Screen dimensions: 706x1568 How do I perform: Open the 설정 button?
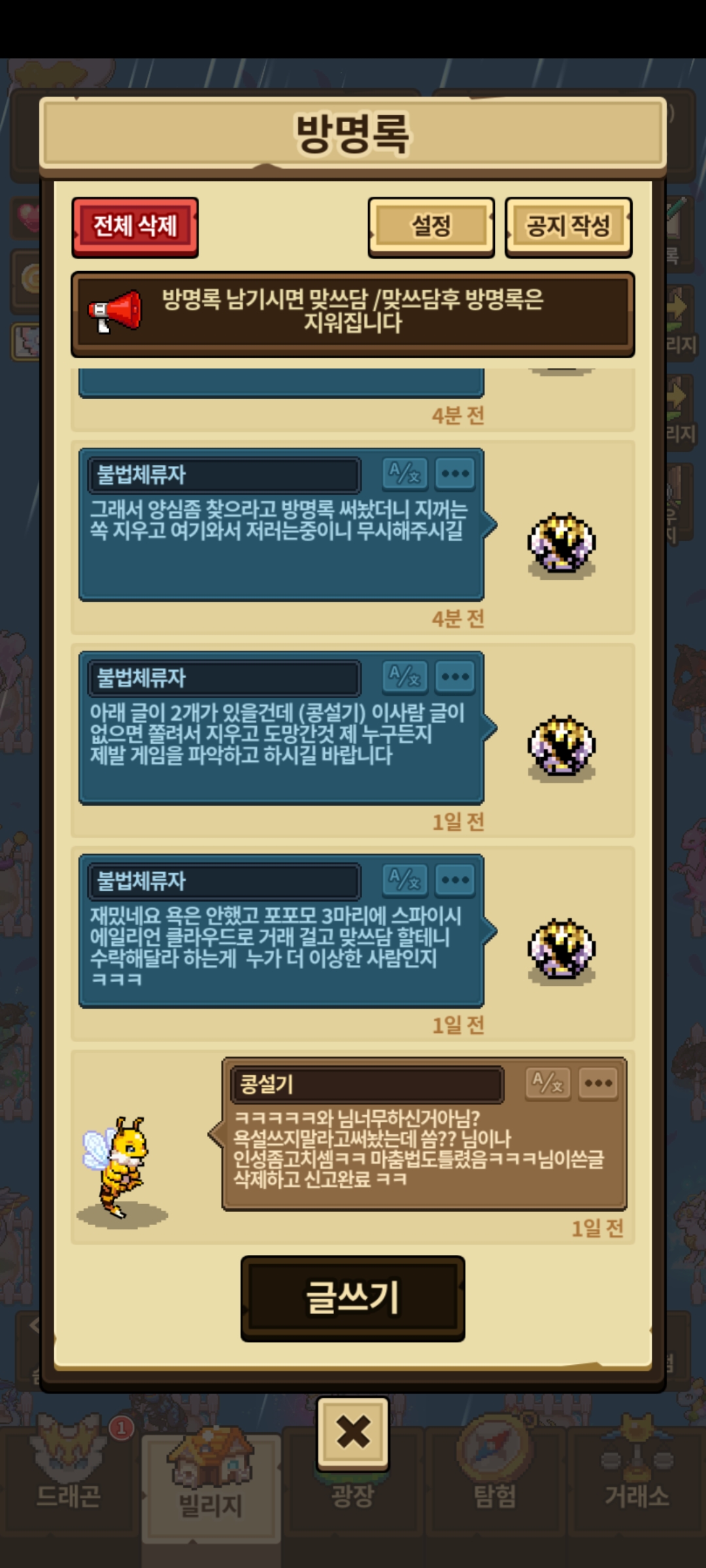[431, 227]
